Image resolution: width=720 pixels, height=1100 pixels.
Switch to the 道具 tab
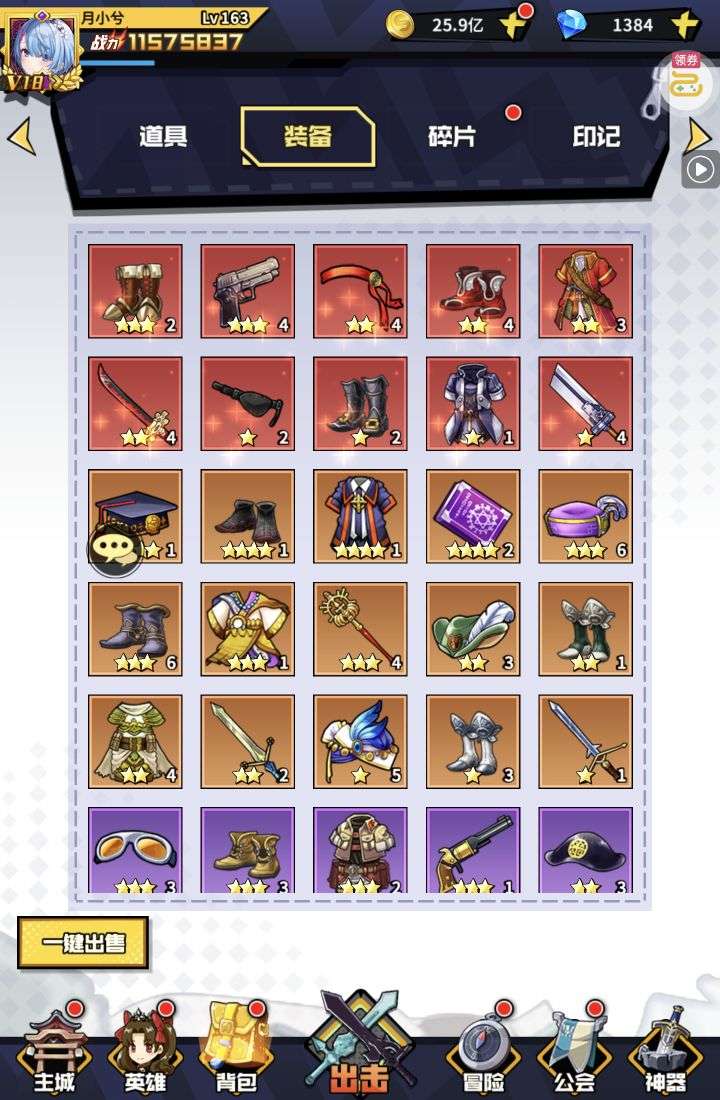[163, 137]
